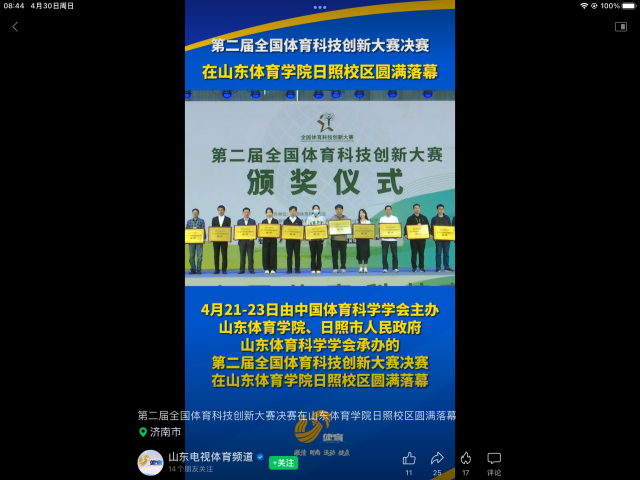
Task: Like this video with the thumbs-up
Action: pos(409,458)
